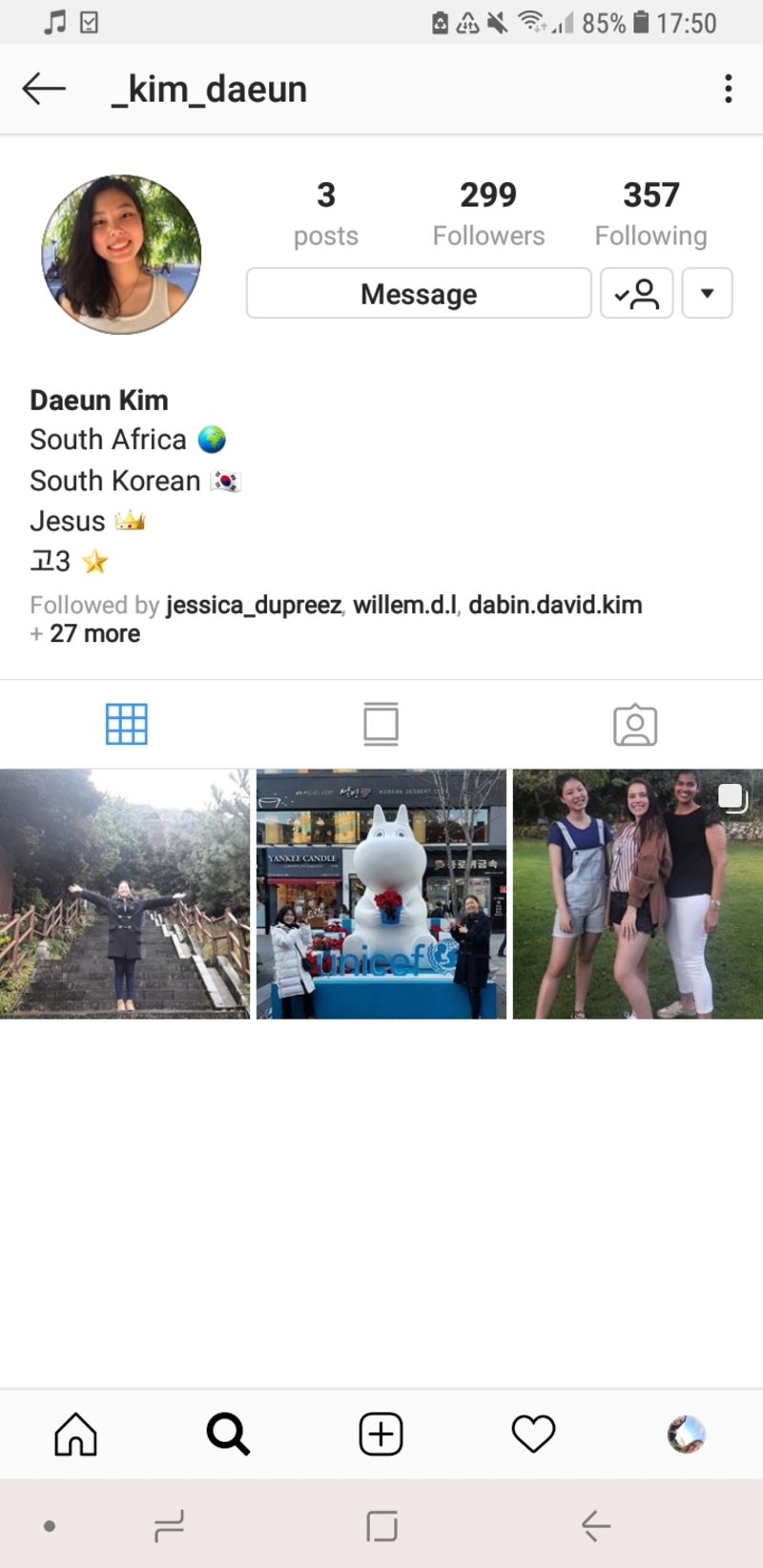
Task: View the 357 Following list
Action: pos(650,214)
